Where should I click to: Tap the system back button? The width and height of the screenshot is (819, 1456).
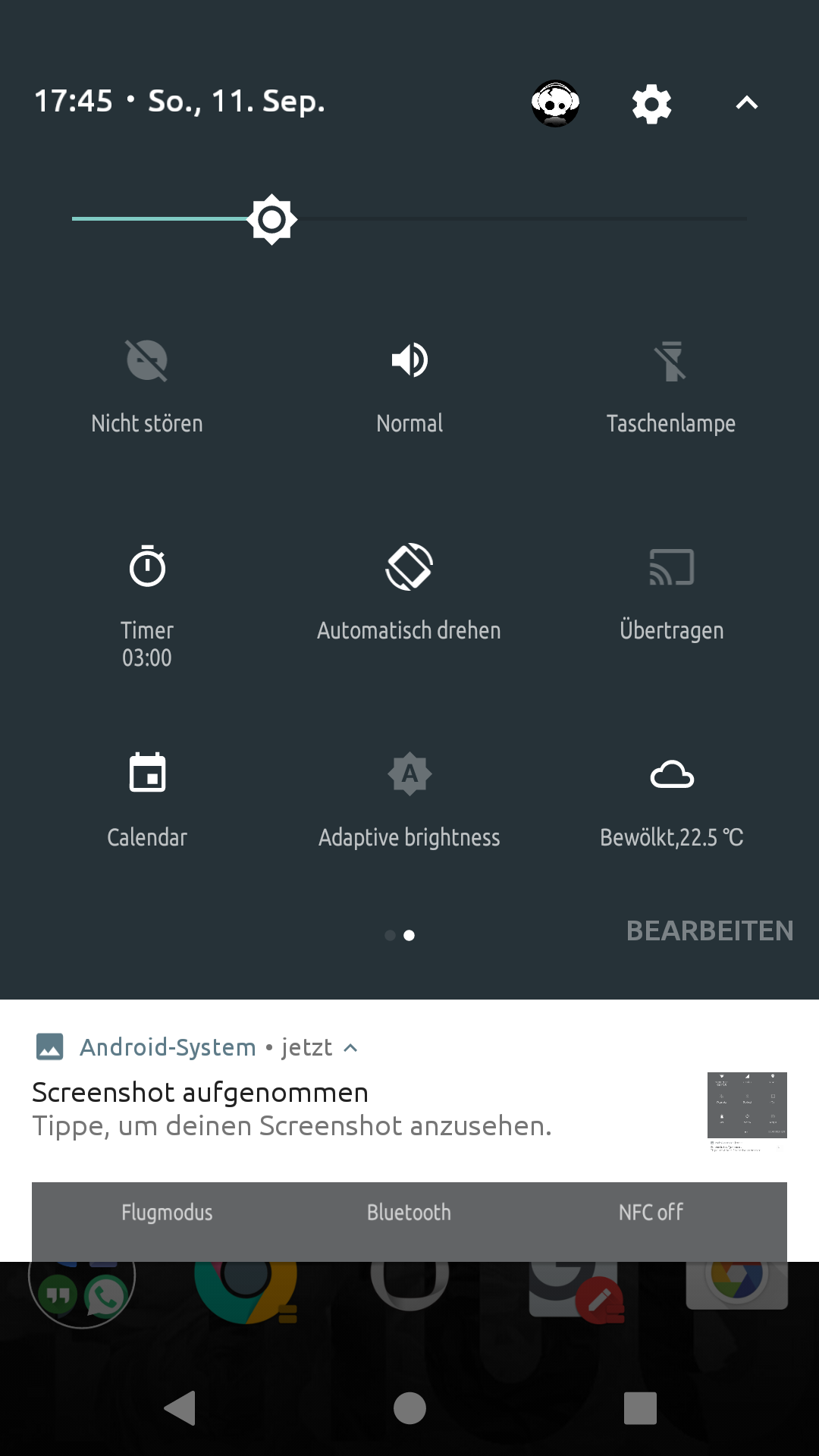click(180, 1408)
